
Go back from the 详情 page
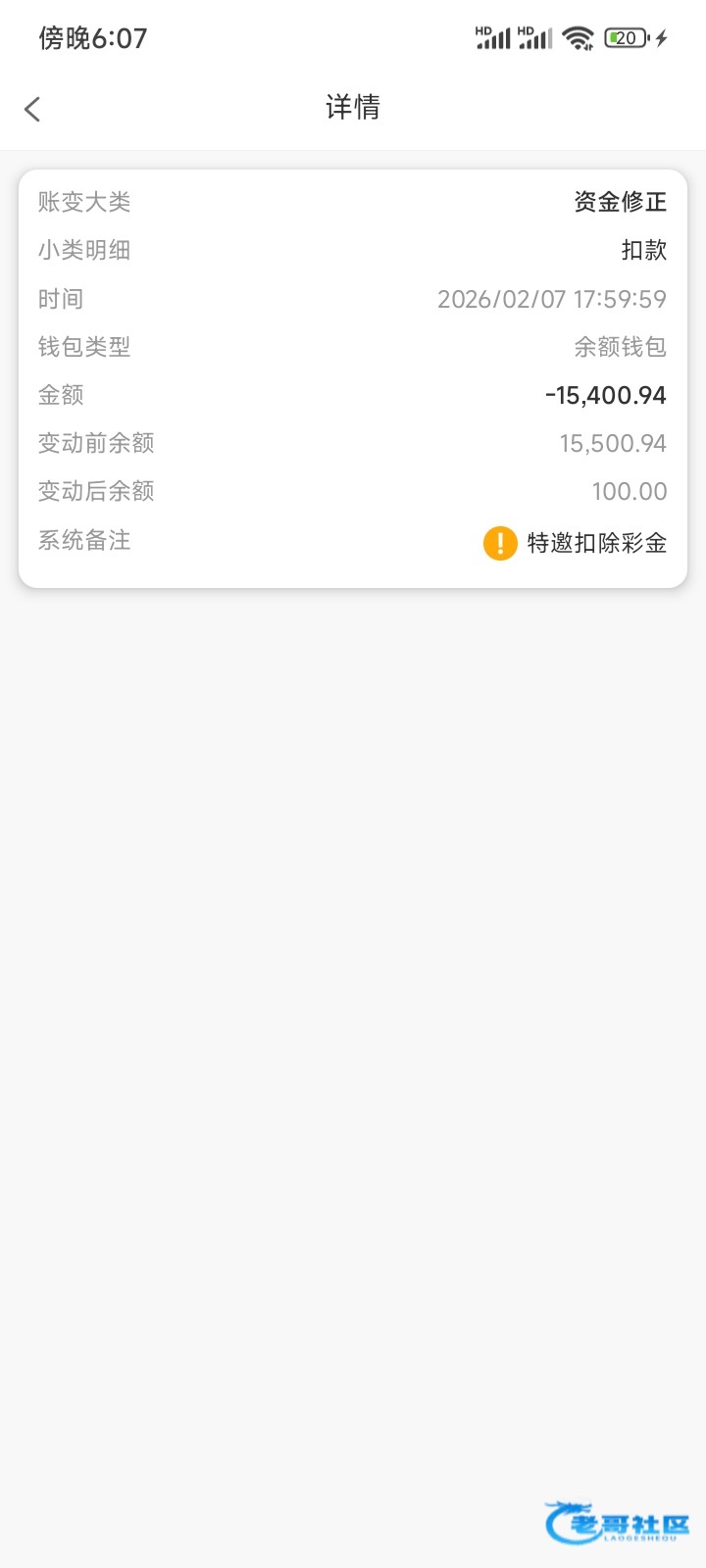[x=33, y=109]
